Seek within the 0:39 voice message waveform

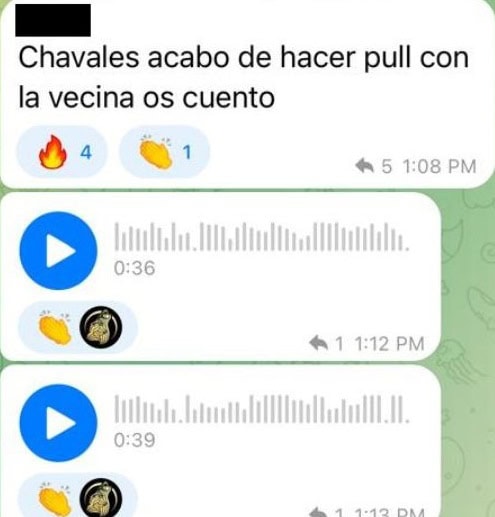[262, 409]
